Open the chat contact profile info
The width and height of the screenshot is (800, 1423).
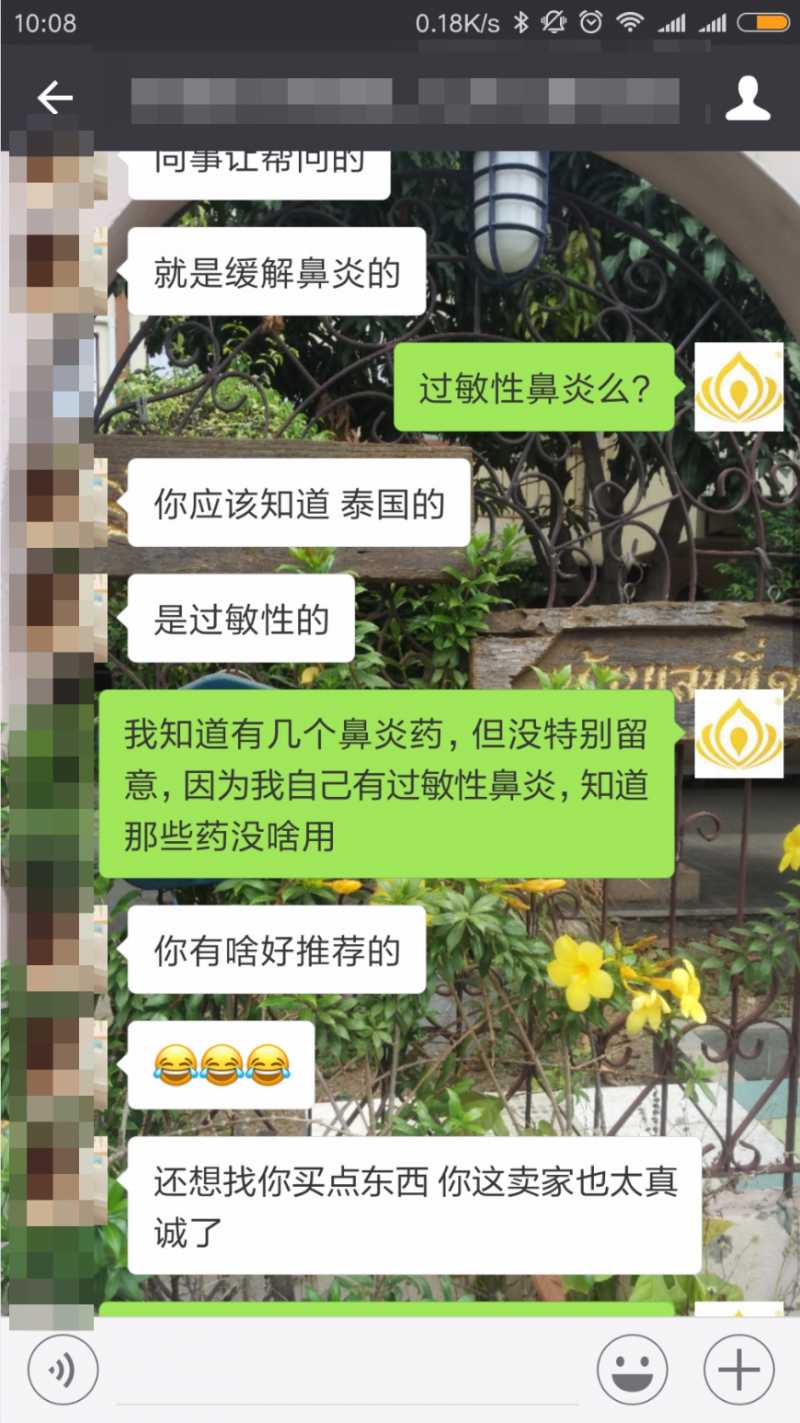(x=747, y=99)
